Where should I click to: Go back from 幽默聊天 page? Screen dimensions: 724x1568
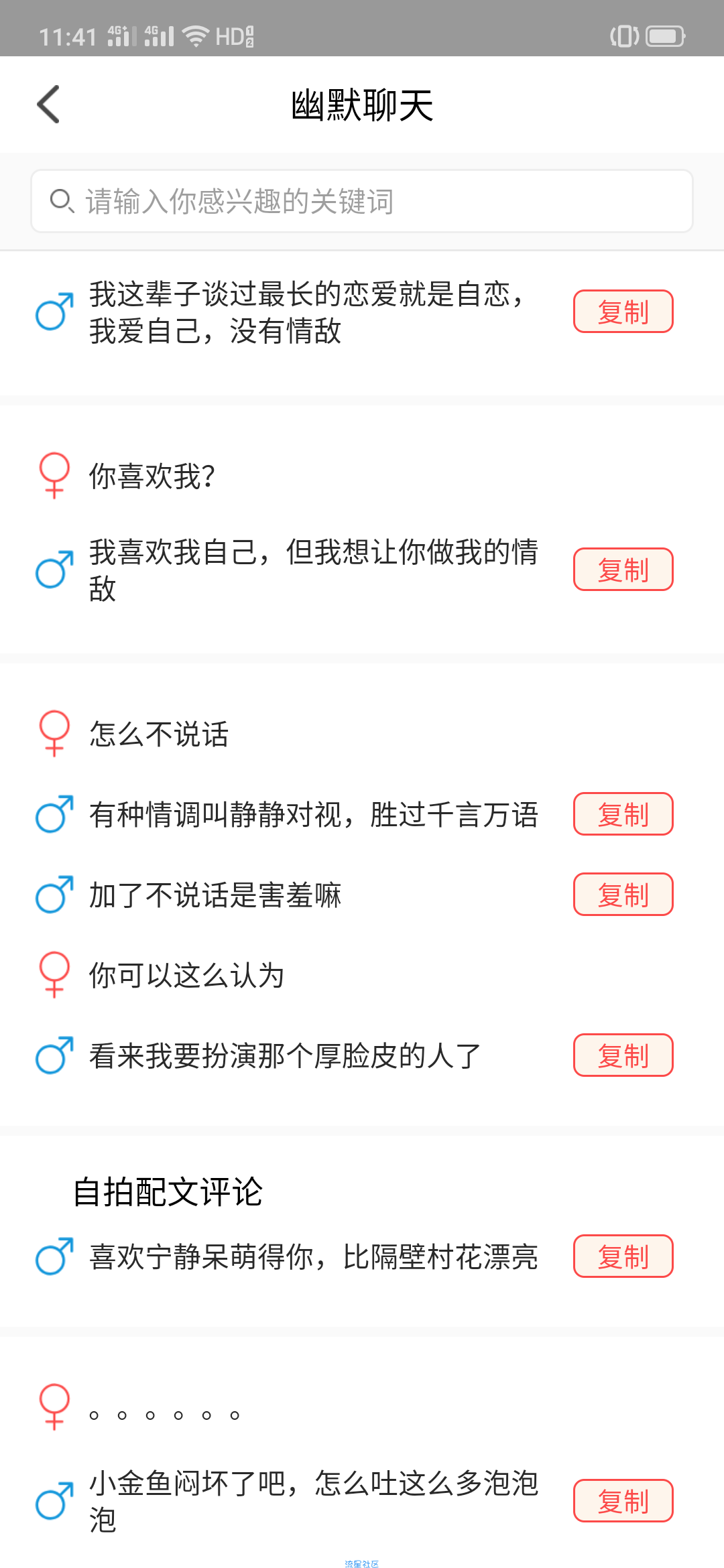coord(48,105)
